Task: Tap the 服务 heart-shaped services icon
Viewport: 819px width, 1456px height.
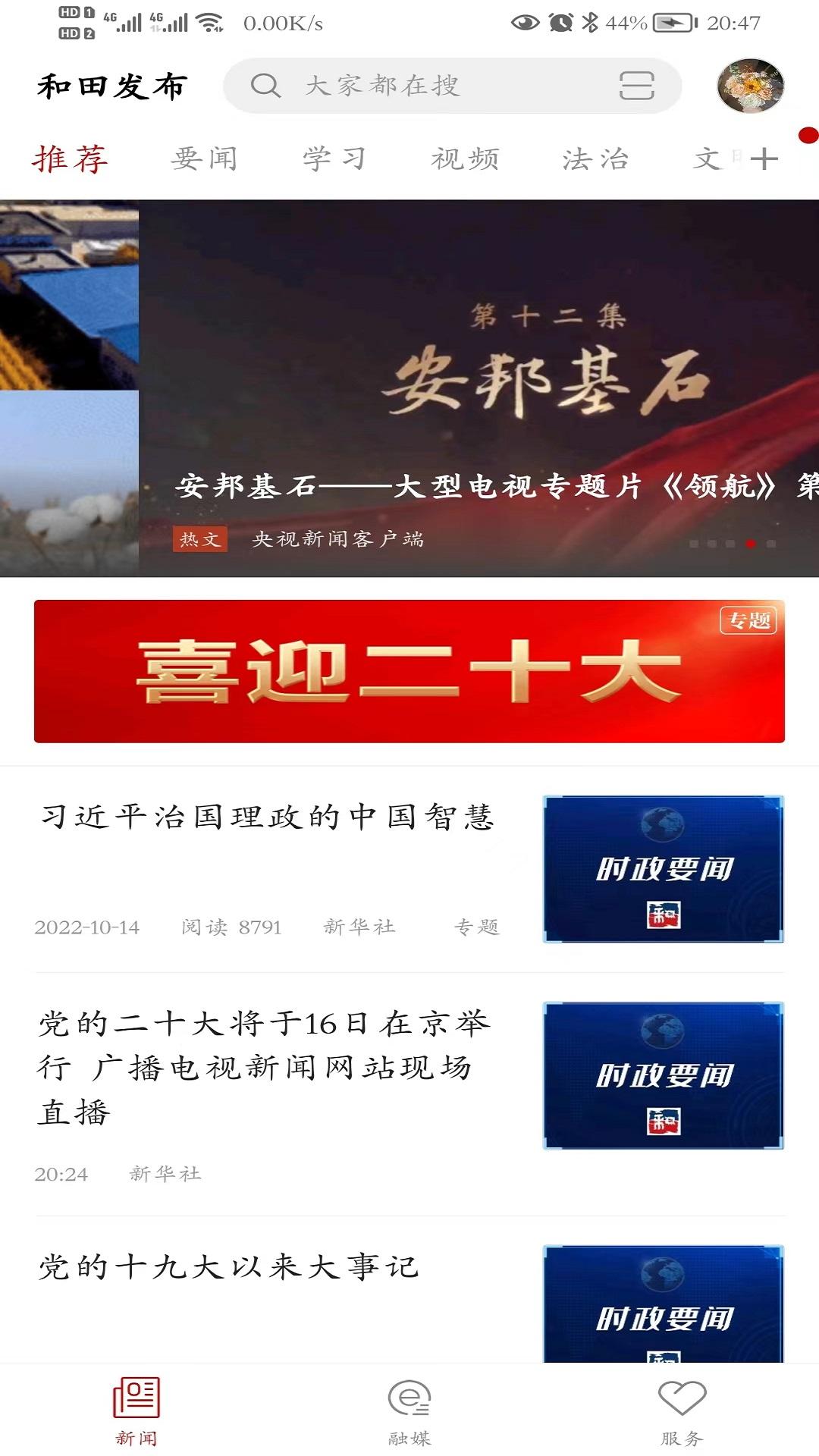Action: click(x=680, y=1405)
